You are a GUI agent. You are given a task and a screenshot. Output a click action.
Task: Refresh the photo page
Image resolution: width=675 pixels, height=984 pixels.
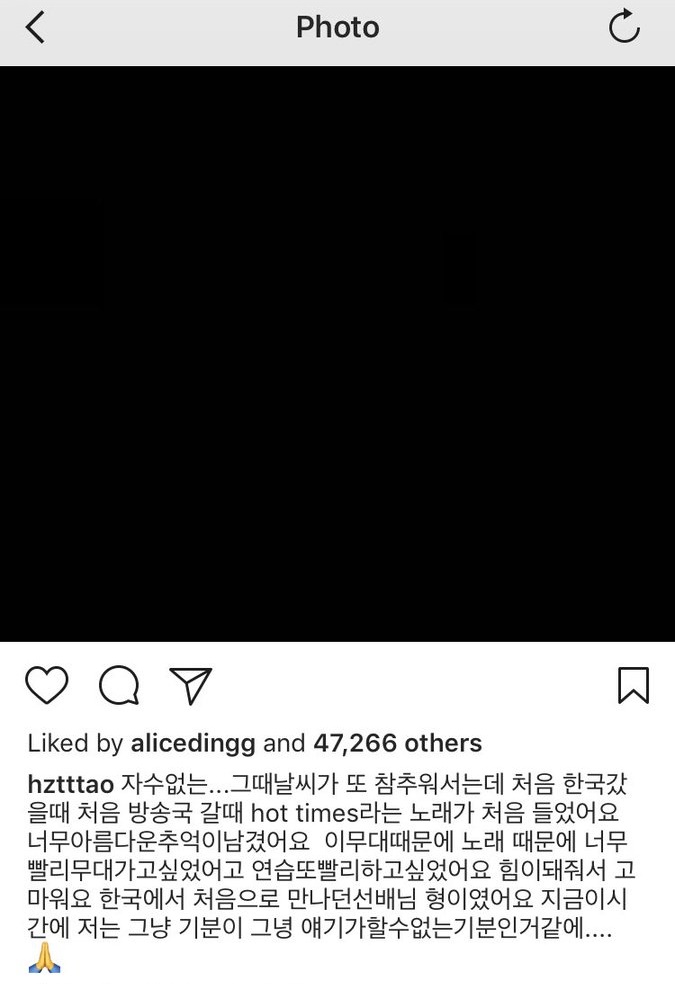624,27
